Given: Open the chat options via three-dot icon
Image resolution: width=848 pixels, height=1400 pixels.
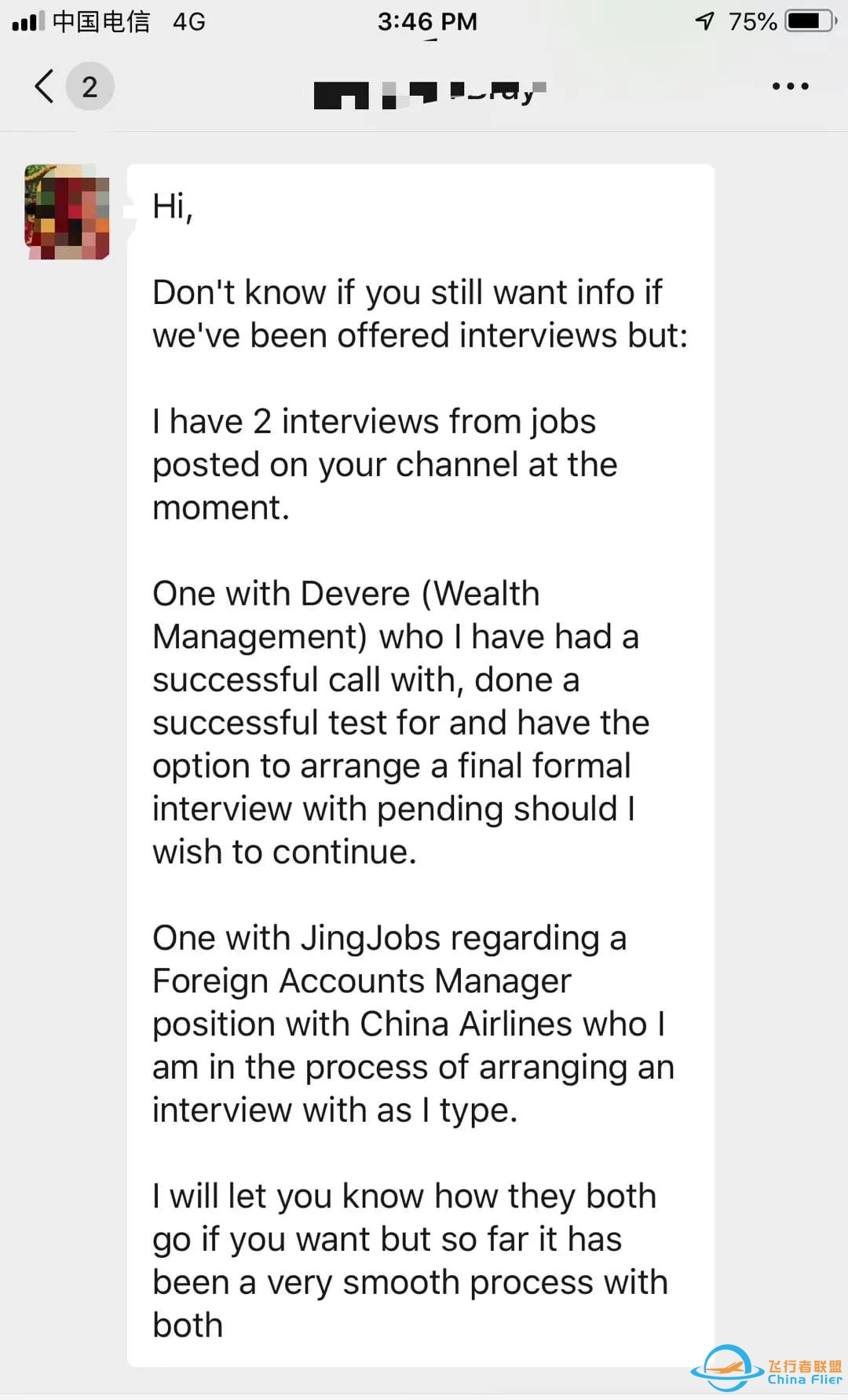Looking at the screenshot, I should click(x=789, y=86).
